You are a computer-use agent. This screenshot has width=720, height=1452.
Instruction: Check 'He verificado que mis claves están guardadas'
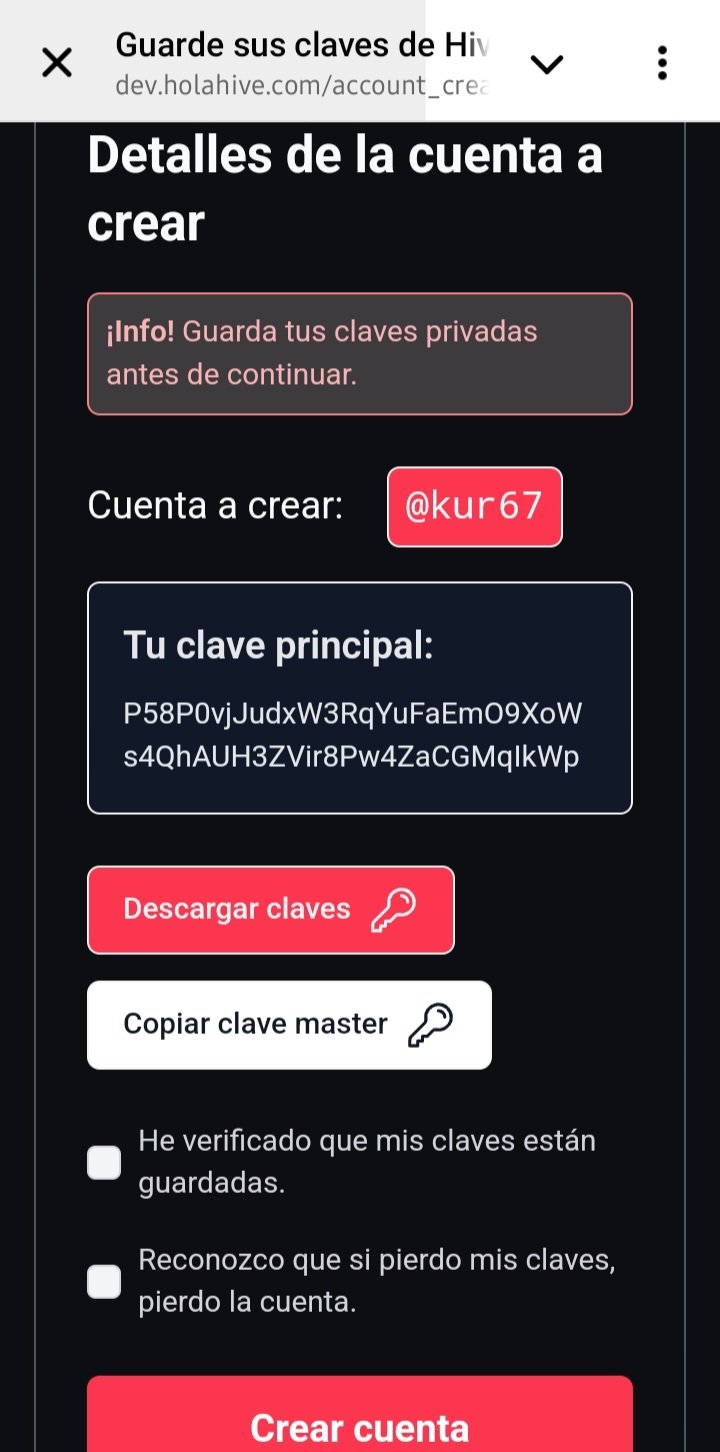point(104,1163)
